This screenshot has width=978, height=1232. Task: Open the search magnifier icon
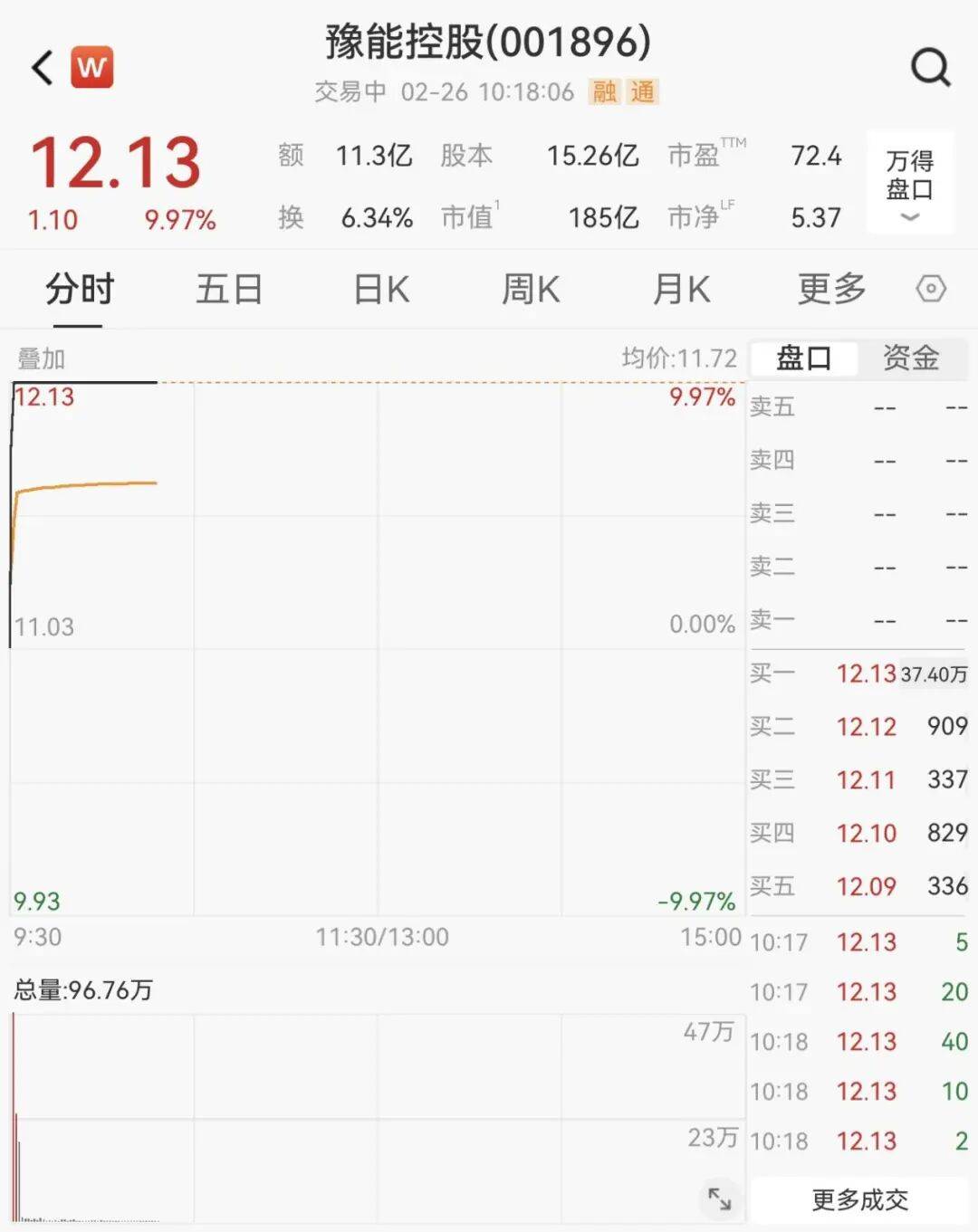point(930,68)
